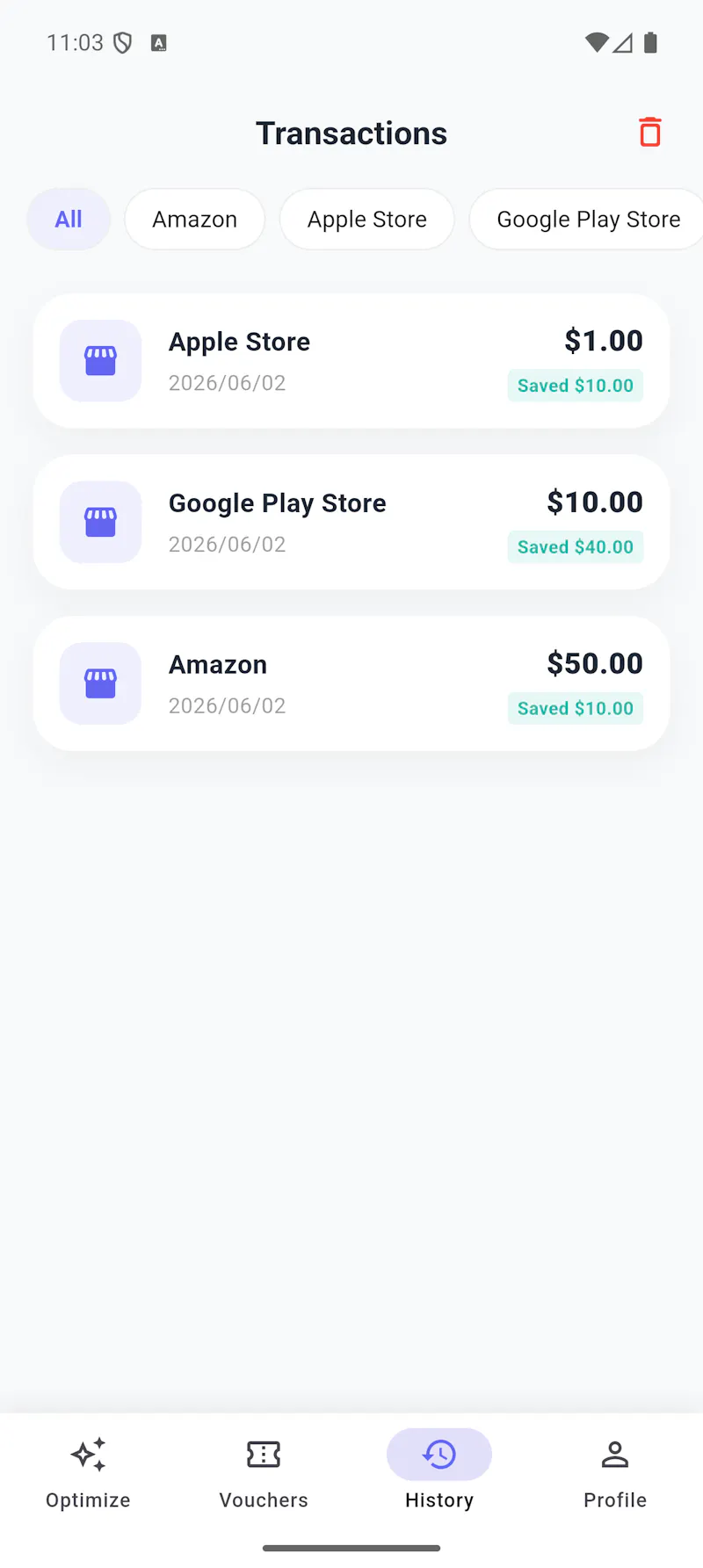Image resolution: width=703 pixels, height=1568 pixels.
Task: Tap the red trash delete icon
Action: 650,133
